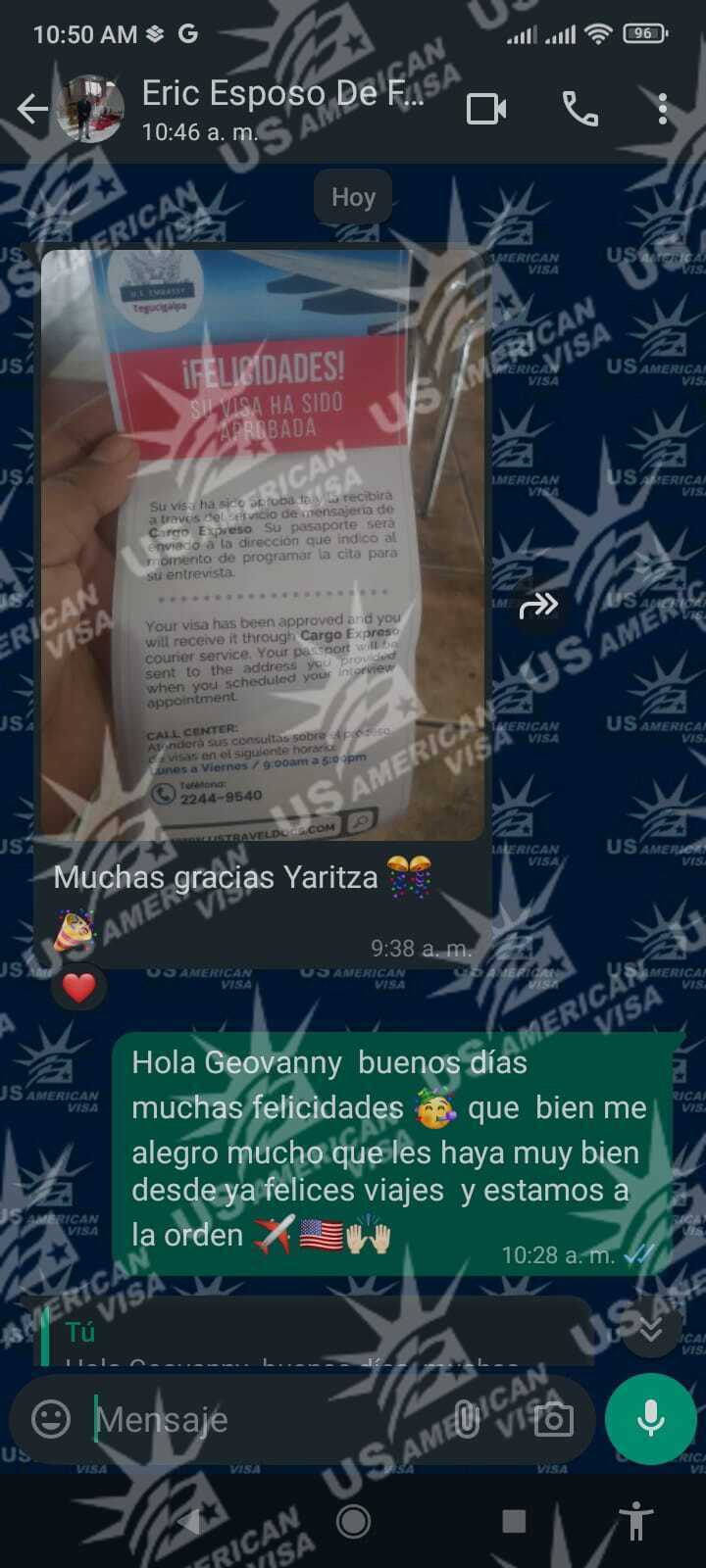This screenshot has width=706, height=1568.
Task: View the heart reaction on the photo
Action: coord(78,987)
